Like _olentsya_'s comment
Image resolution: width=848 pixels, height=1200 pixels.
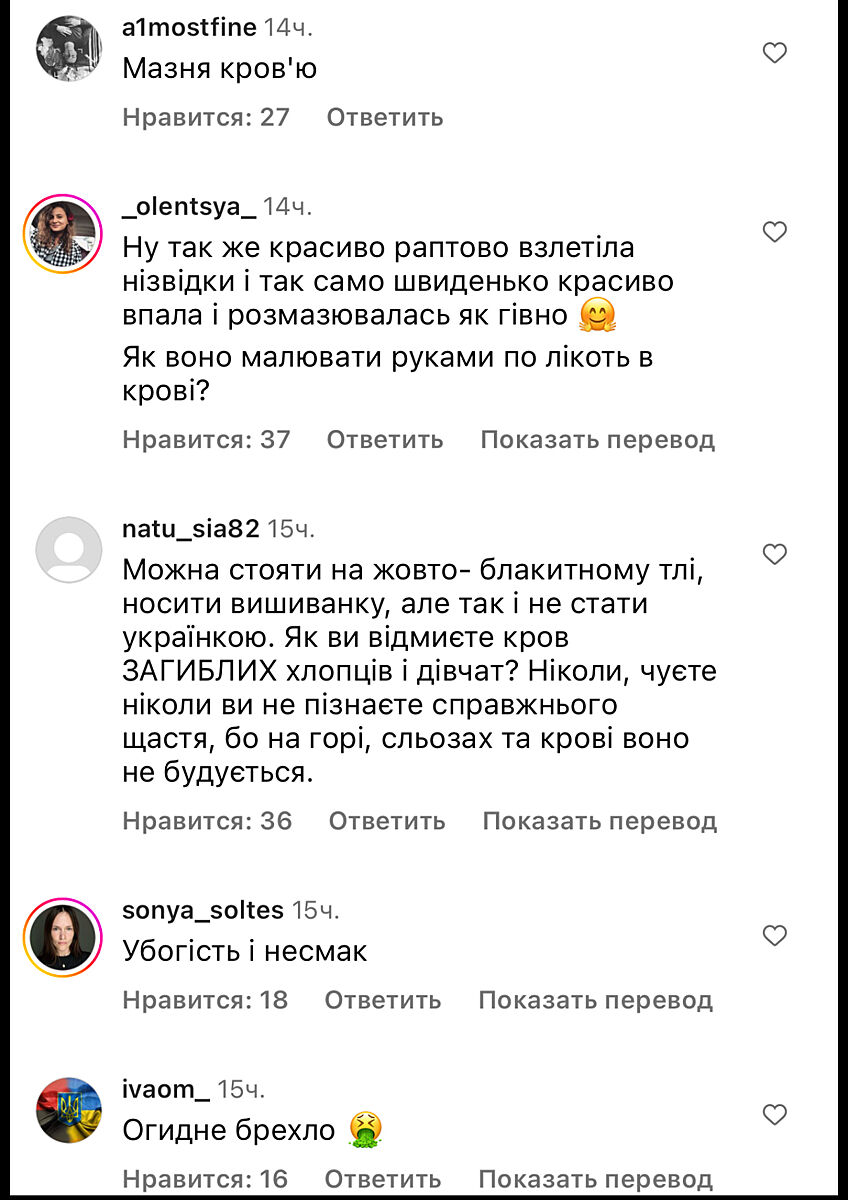[775, 232]
